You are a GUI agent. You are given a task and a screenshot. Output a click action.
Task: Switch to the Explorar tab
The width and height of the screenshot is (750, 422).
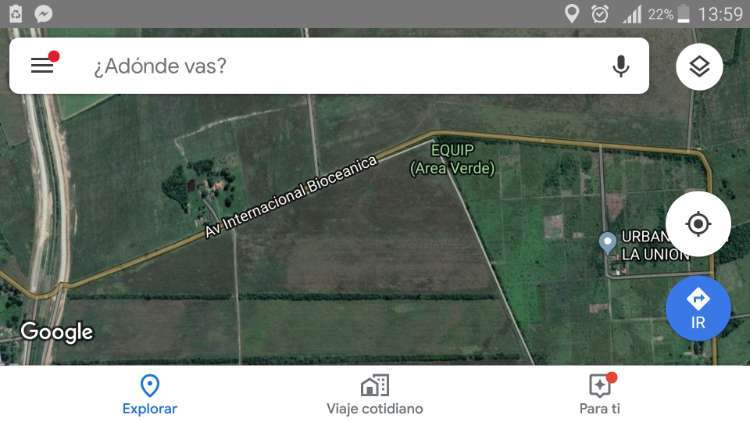150,394
